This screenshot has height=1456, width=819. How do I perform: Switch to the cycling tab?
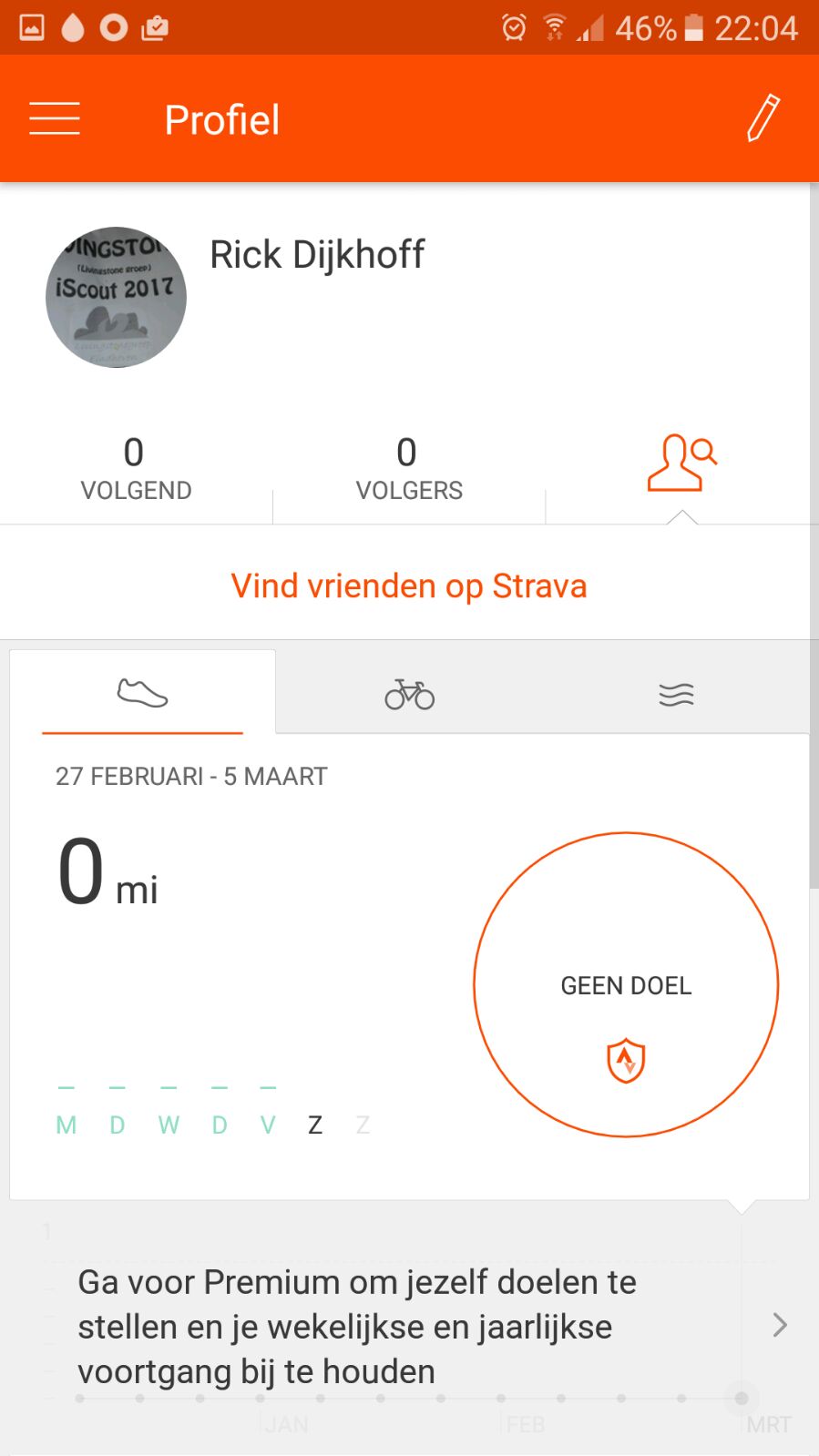[409, 695]
